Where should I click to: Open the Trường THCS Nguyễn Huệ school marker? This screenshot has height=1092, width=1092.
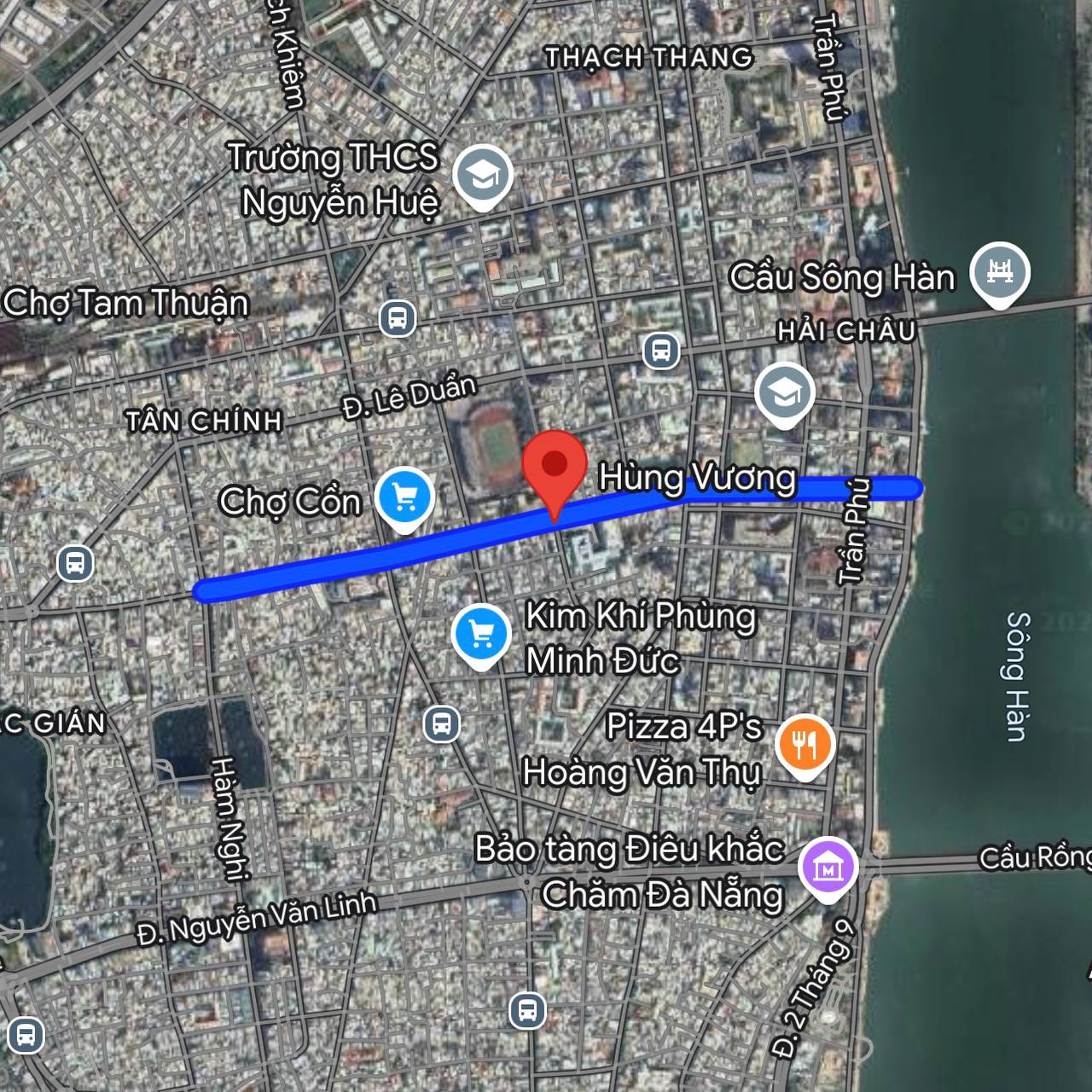pyautogui.click(x=483, y=175)
